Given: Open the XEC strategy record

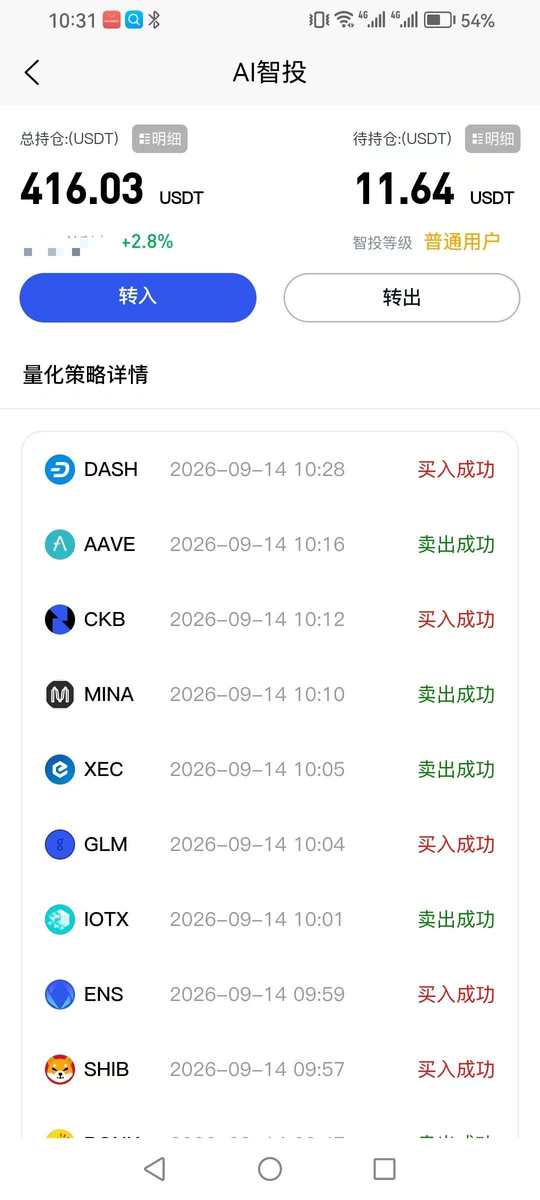Looking at the screenshot, I should click(270, 769).
